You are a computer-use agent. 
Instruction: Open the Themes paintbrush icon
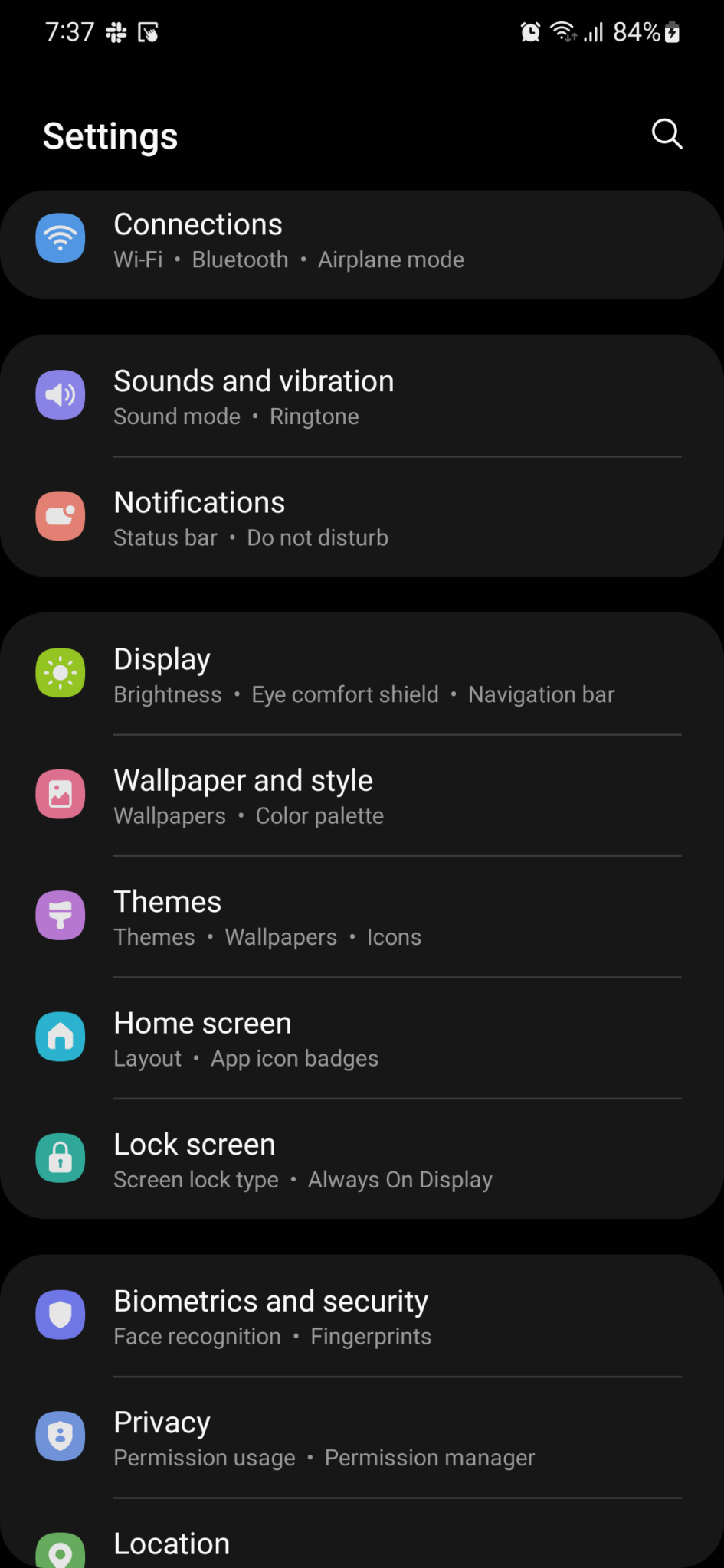click(x=61, y=915)
